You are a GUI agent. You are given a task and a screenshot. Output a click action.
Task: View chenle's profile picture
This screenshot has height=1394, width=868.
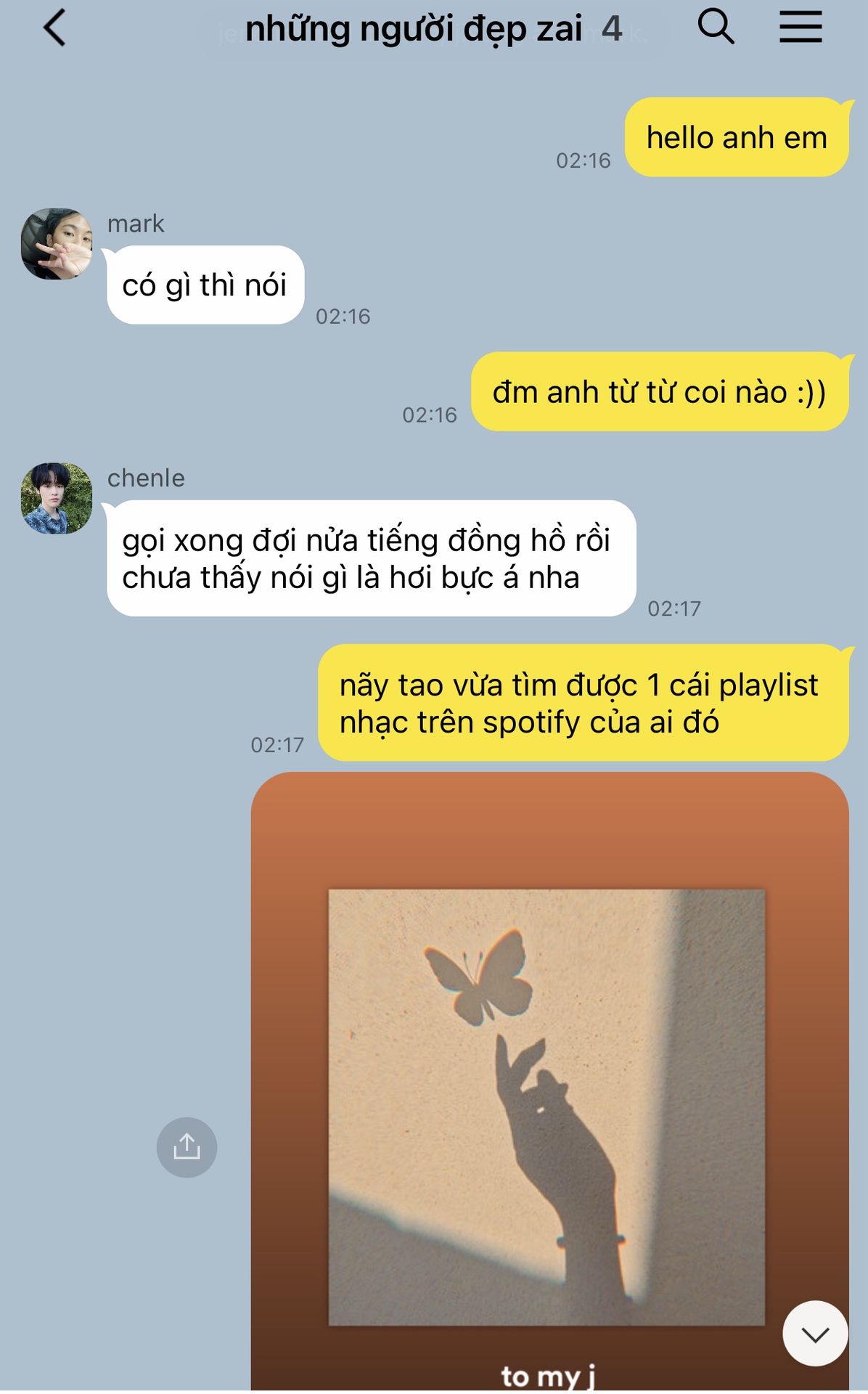coord(57,498)
